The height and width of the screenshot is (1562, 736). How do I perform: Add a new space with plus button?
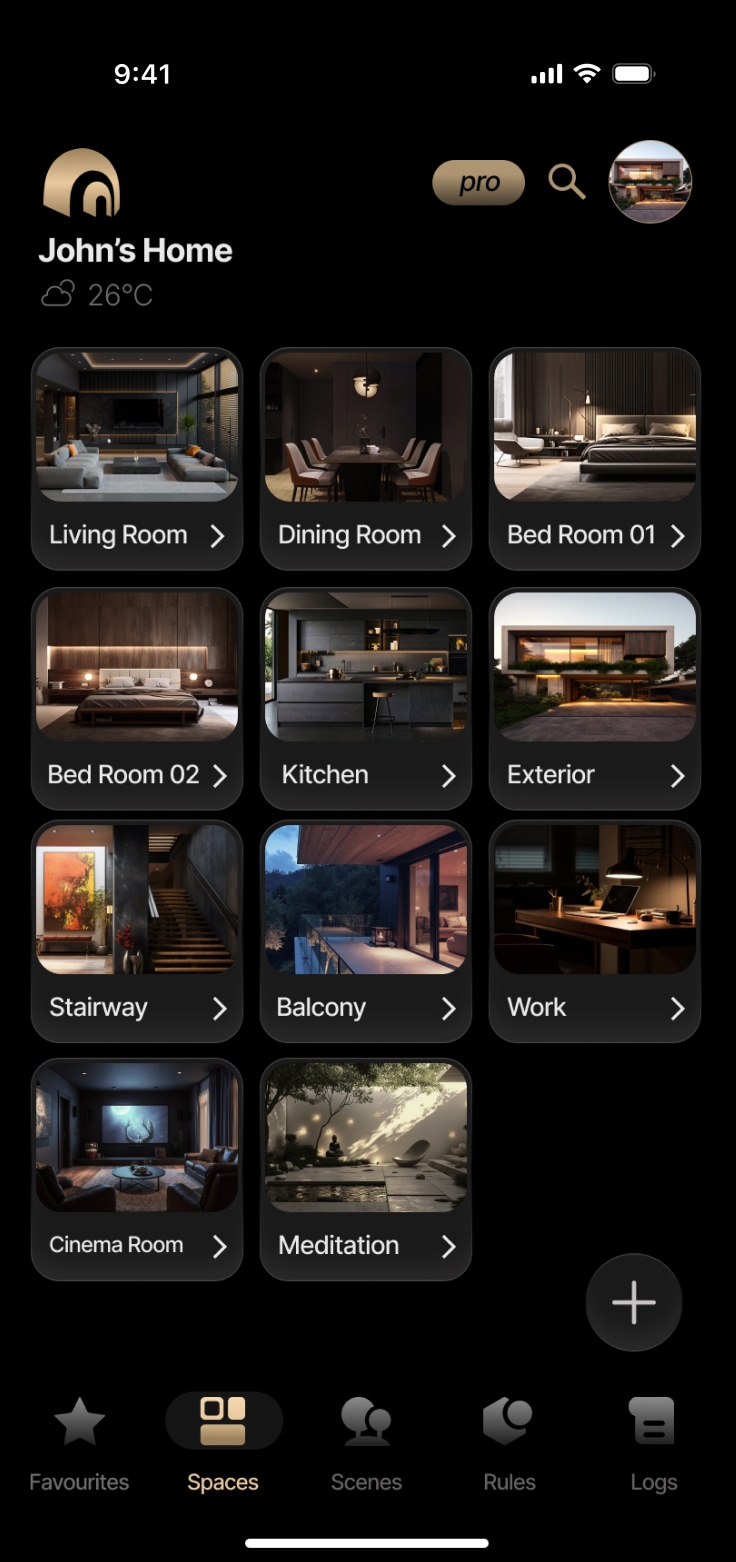634,1303
